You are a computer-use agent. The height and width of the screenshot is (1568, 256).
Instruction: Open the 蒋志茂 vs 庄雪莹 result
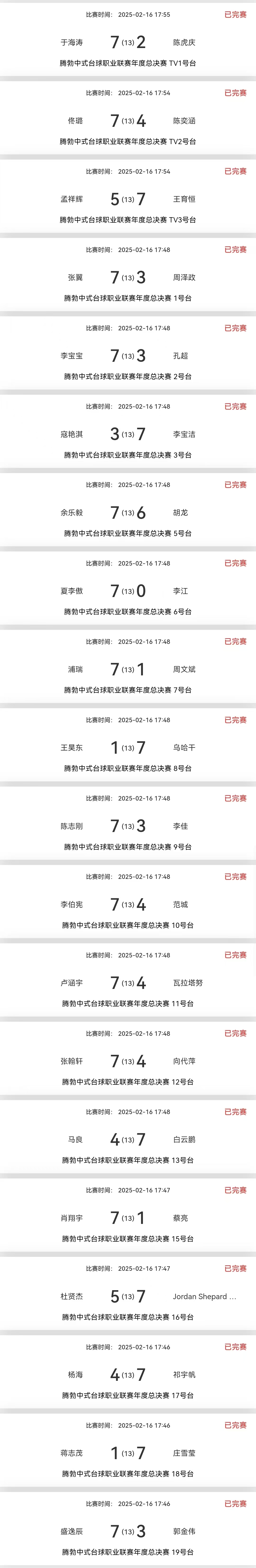[128, 1453]
